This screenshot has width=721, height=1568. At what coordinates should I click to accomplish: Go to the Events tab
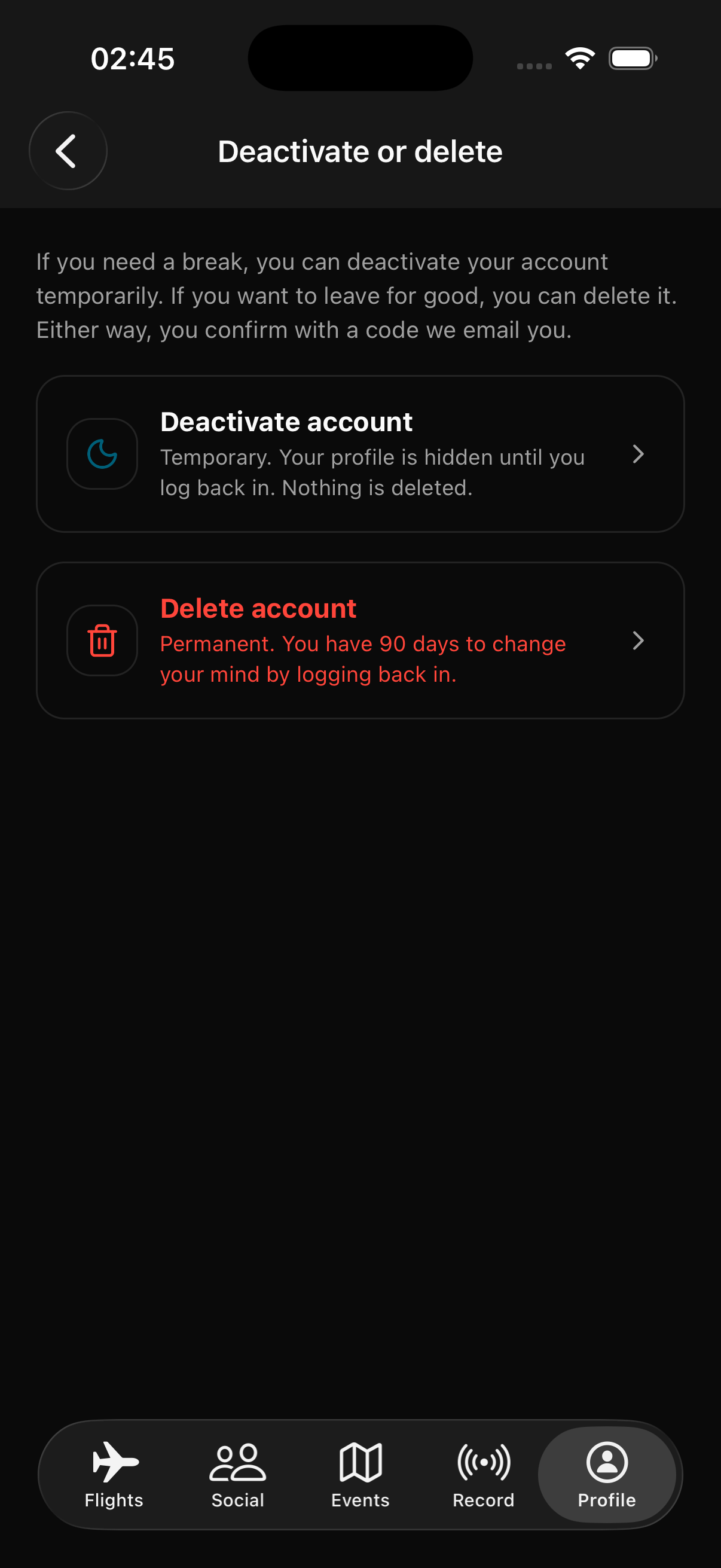(x=360, y=1475)
